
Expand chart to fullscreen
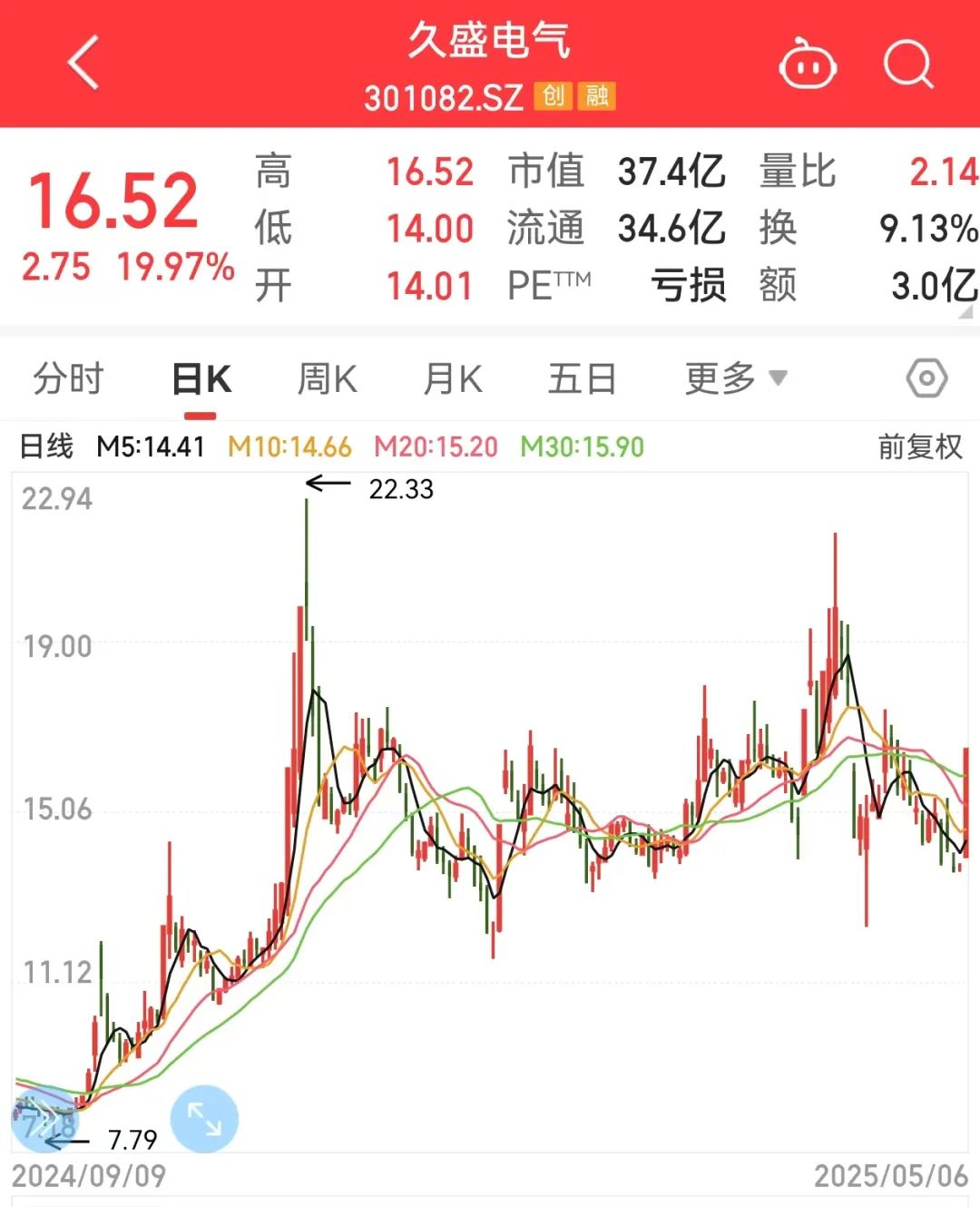tap(204, 1118)
